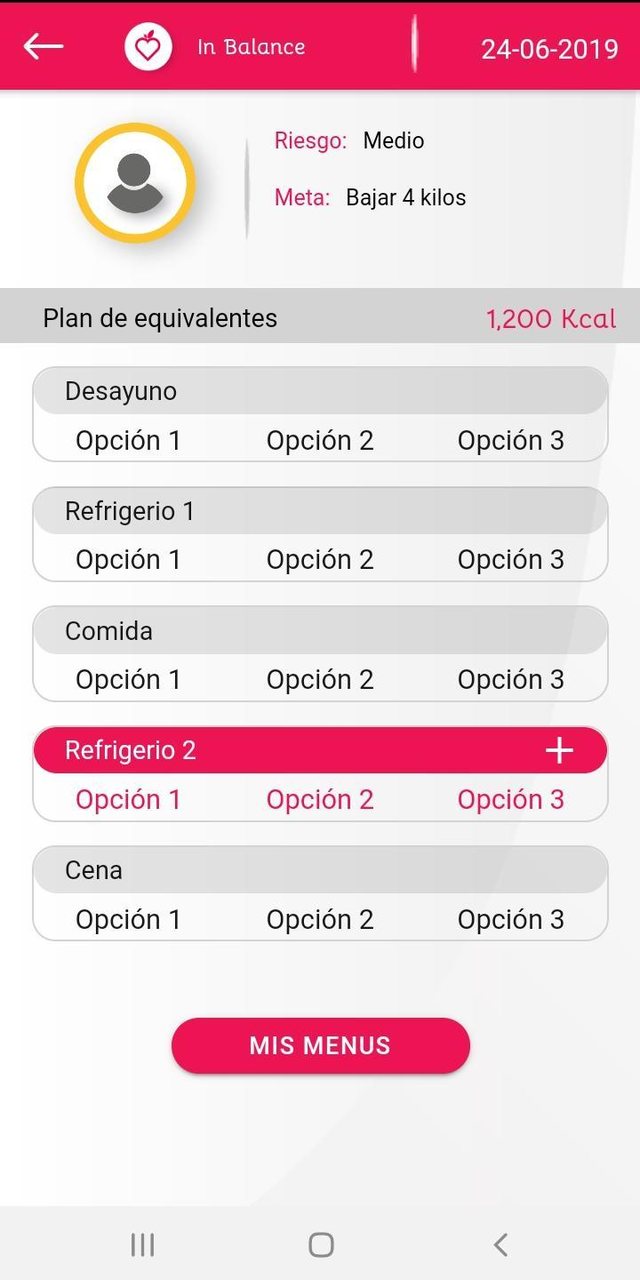This screenshot has height=1280, width=640.
Task: Choose Opción 2 under Desayuno
Action: click(320, 440)
